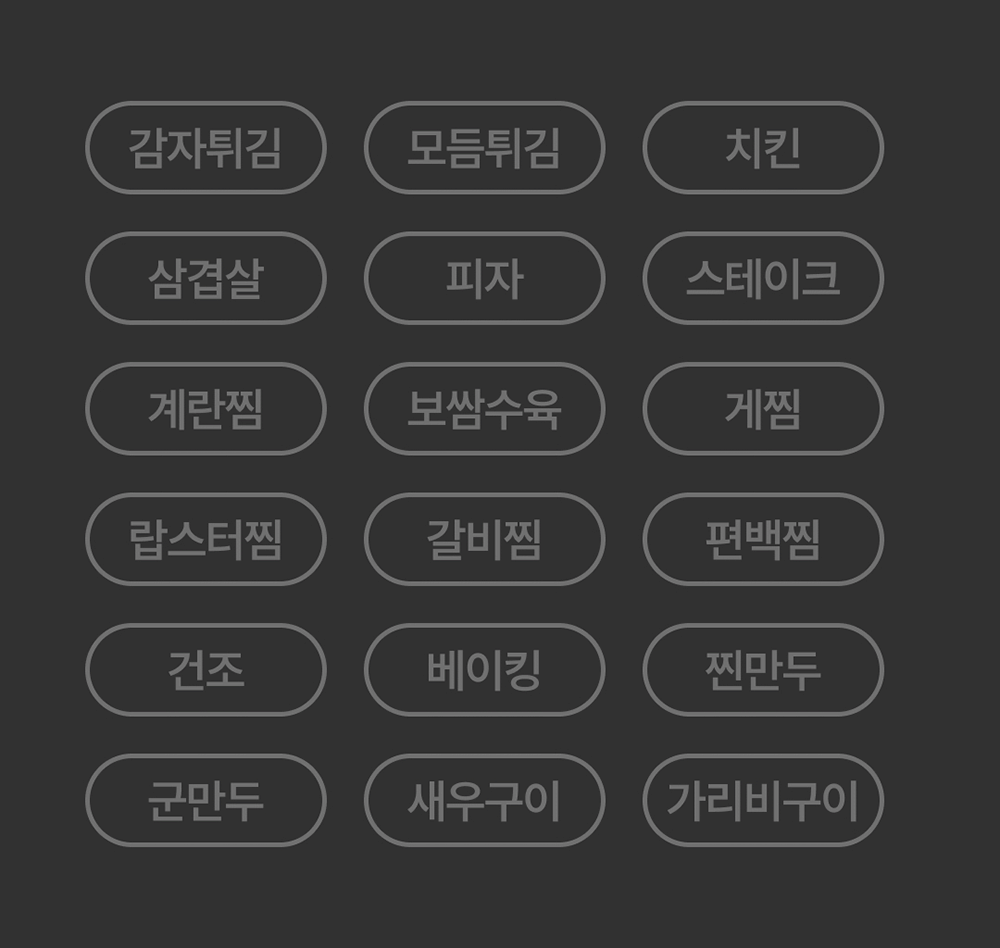This screenshot has height=948, width=1000.
Task: Select the 감자튀김 cooking mode
Action: (x=206, y=147)
